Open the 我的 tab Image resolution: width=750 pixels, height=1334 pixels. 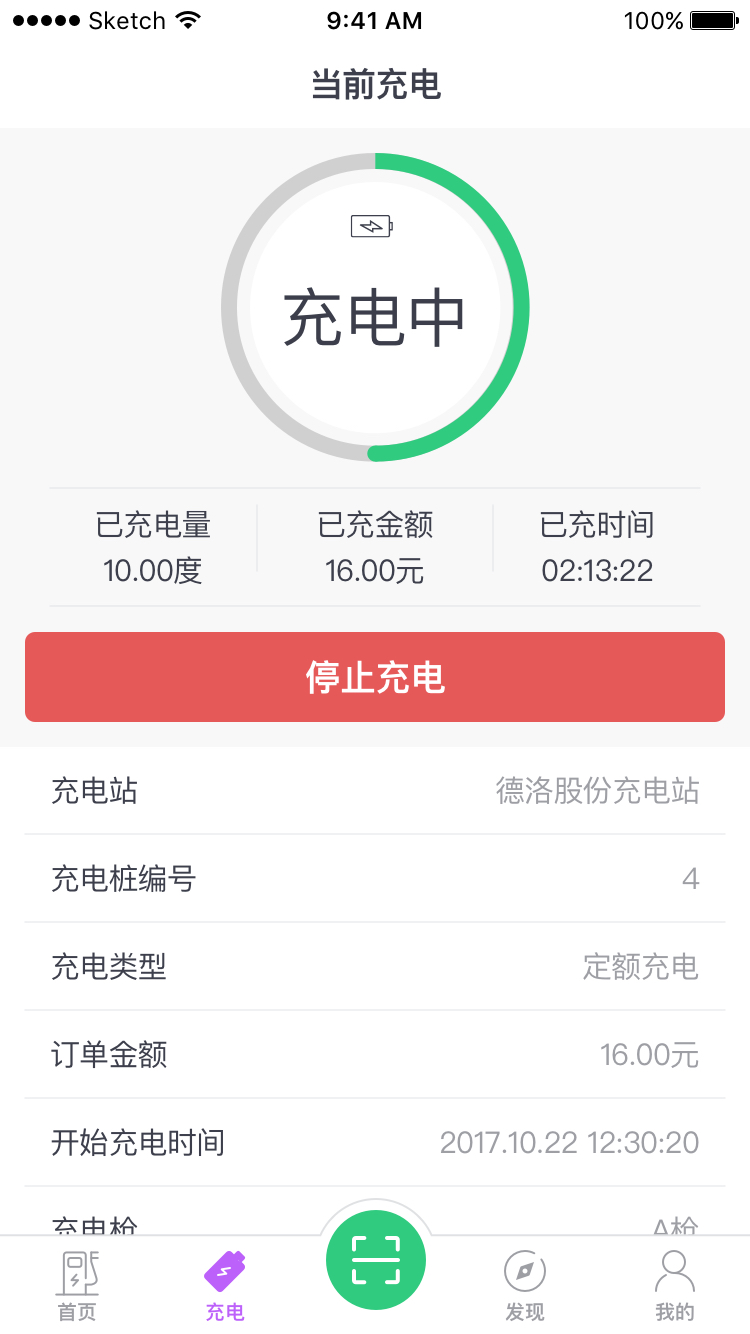point(674,1286)
